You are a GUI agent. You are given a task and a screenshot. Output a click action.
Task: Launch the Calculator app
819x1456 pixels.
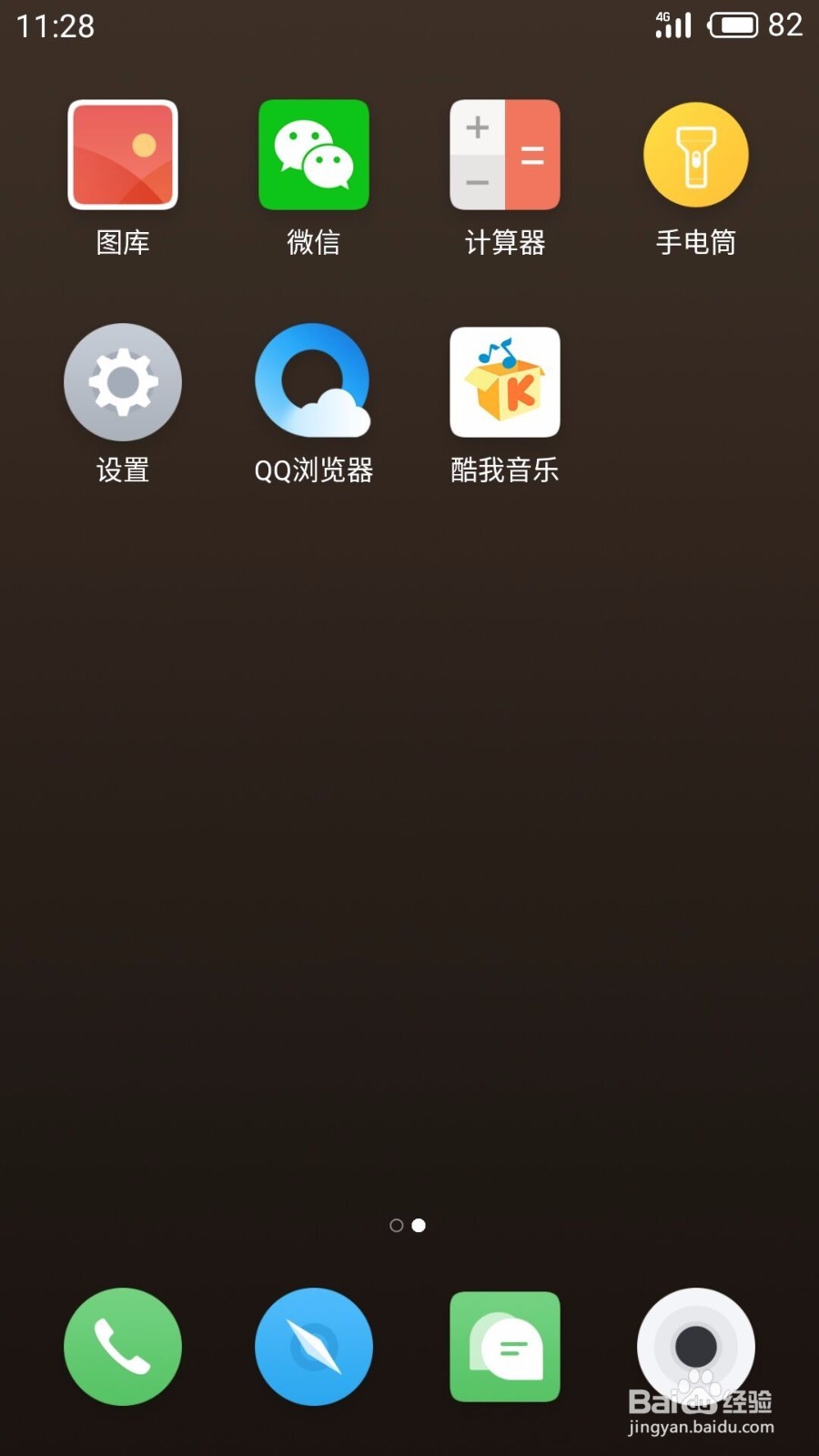pos(505,155)
